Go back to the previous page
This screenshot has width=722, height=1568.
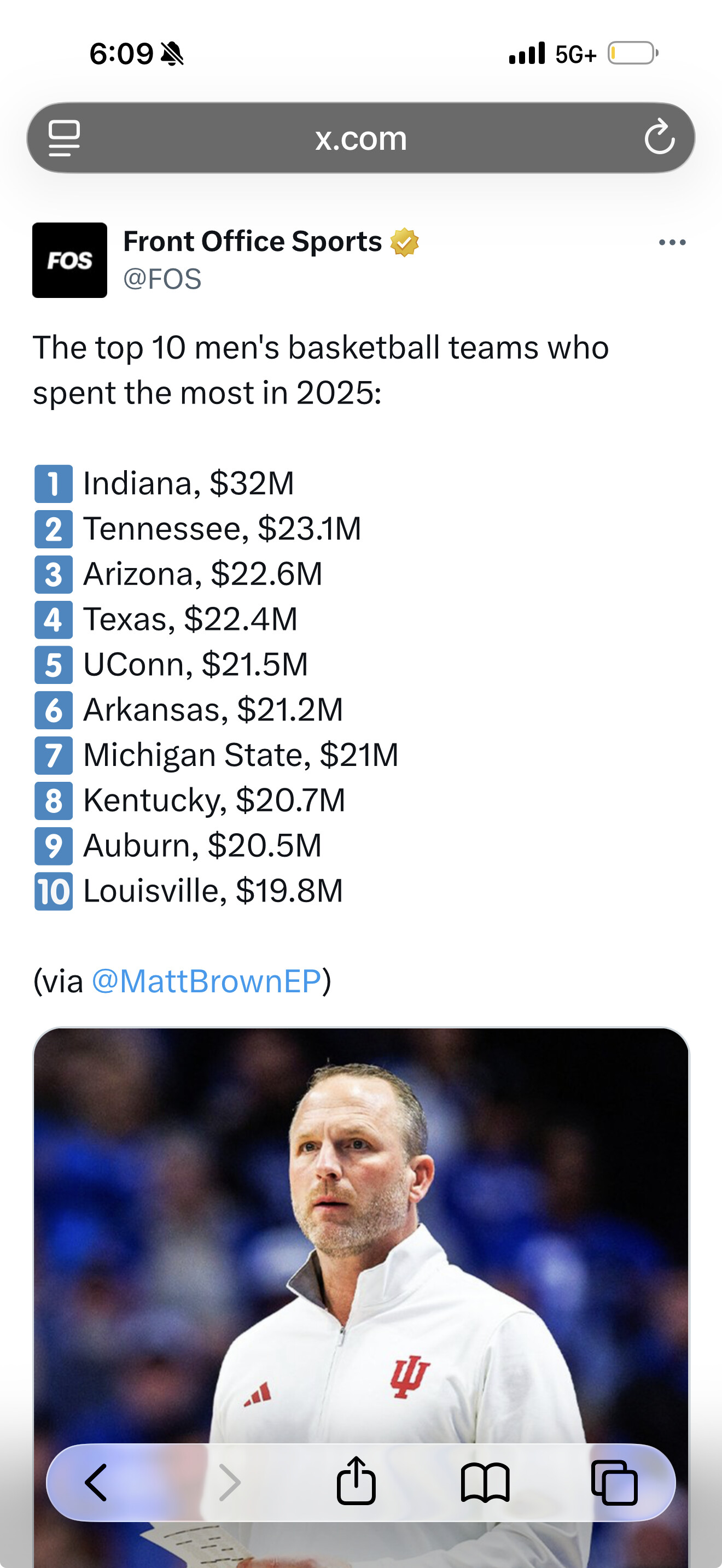[97, 1482]
